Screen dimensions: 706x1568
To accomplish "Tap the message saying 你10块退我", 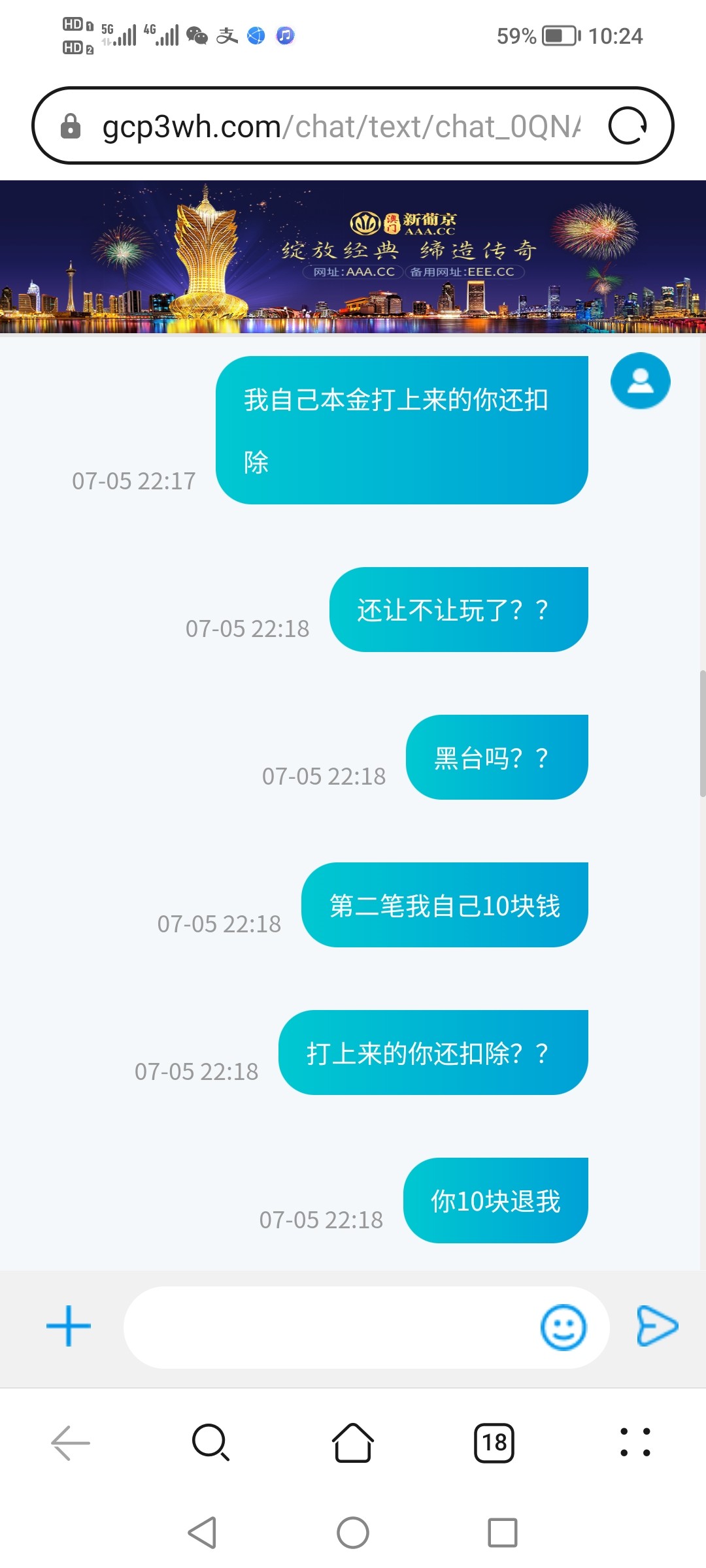I will (x=496, y=1201).
